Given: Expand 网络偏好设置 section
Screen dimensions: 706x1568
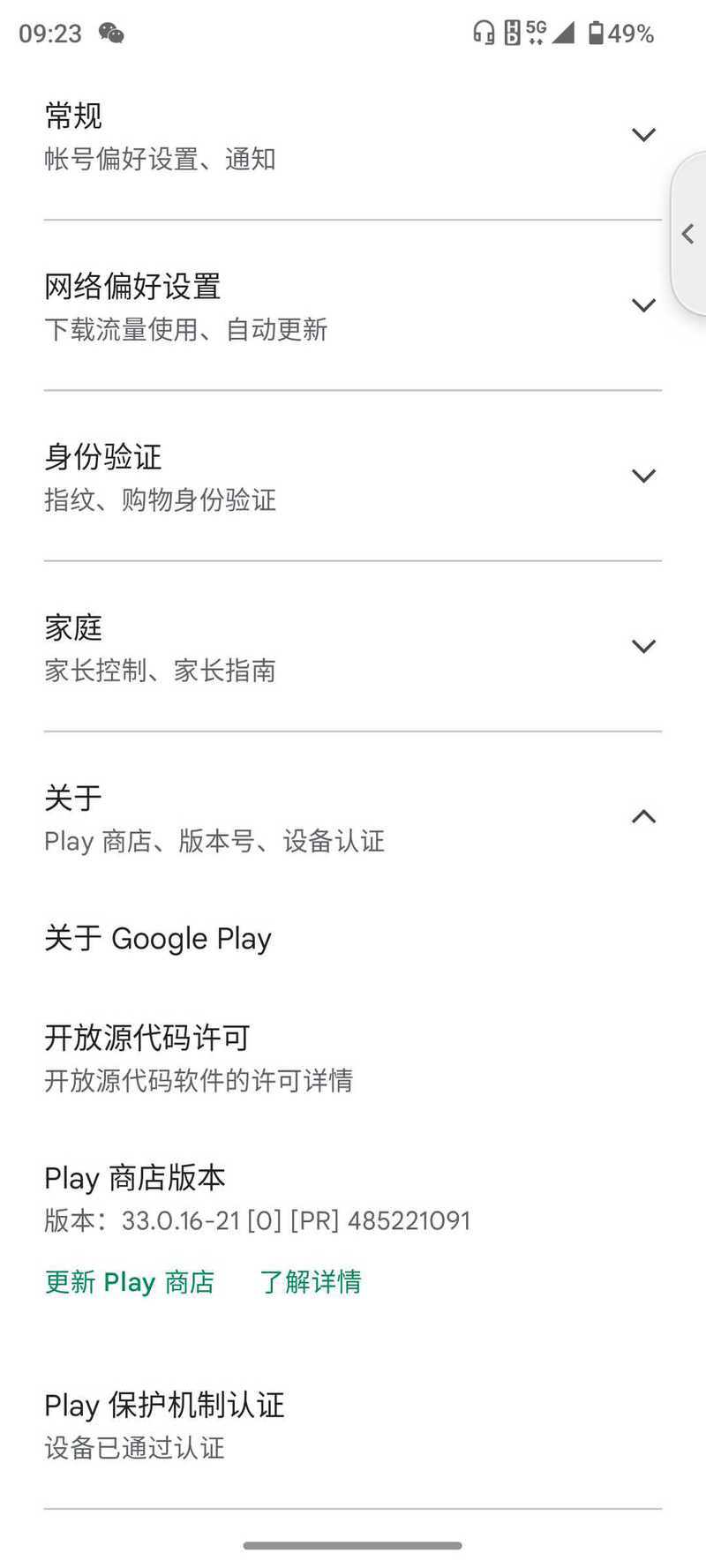Looking at the screenshot, I should point(353,306).
